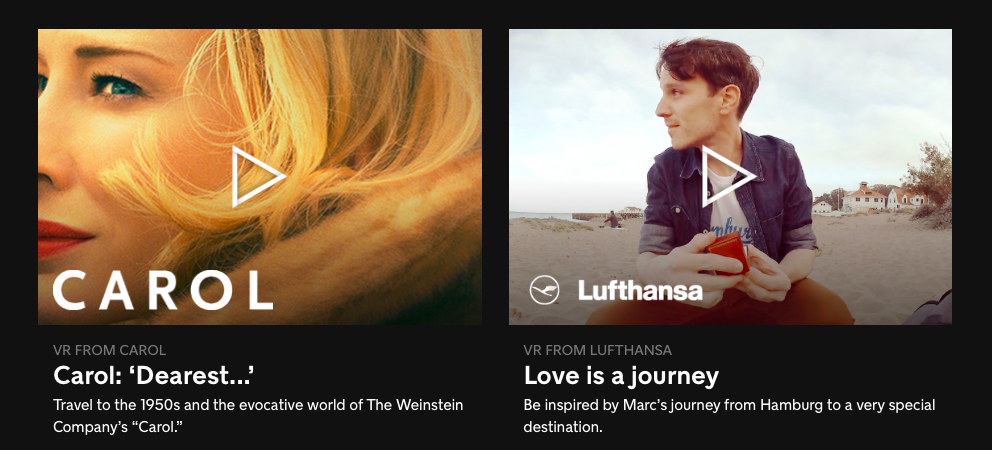Play the Carol VR video
The height and width of the screenshot is (450, 992).
pos(258,176)
